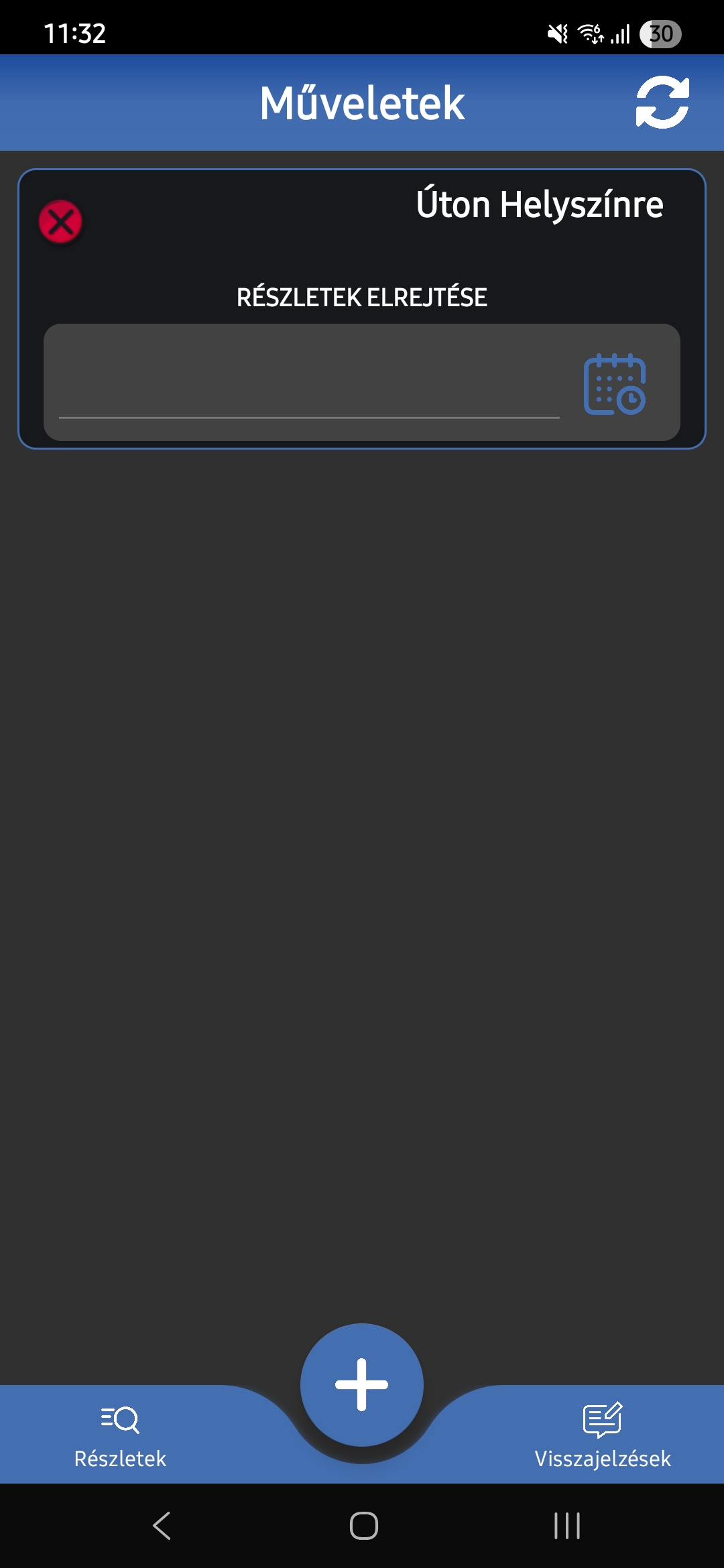Collapse details via Részletek elrejtése

[x=362, y=298]
